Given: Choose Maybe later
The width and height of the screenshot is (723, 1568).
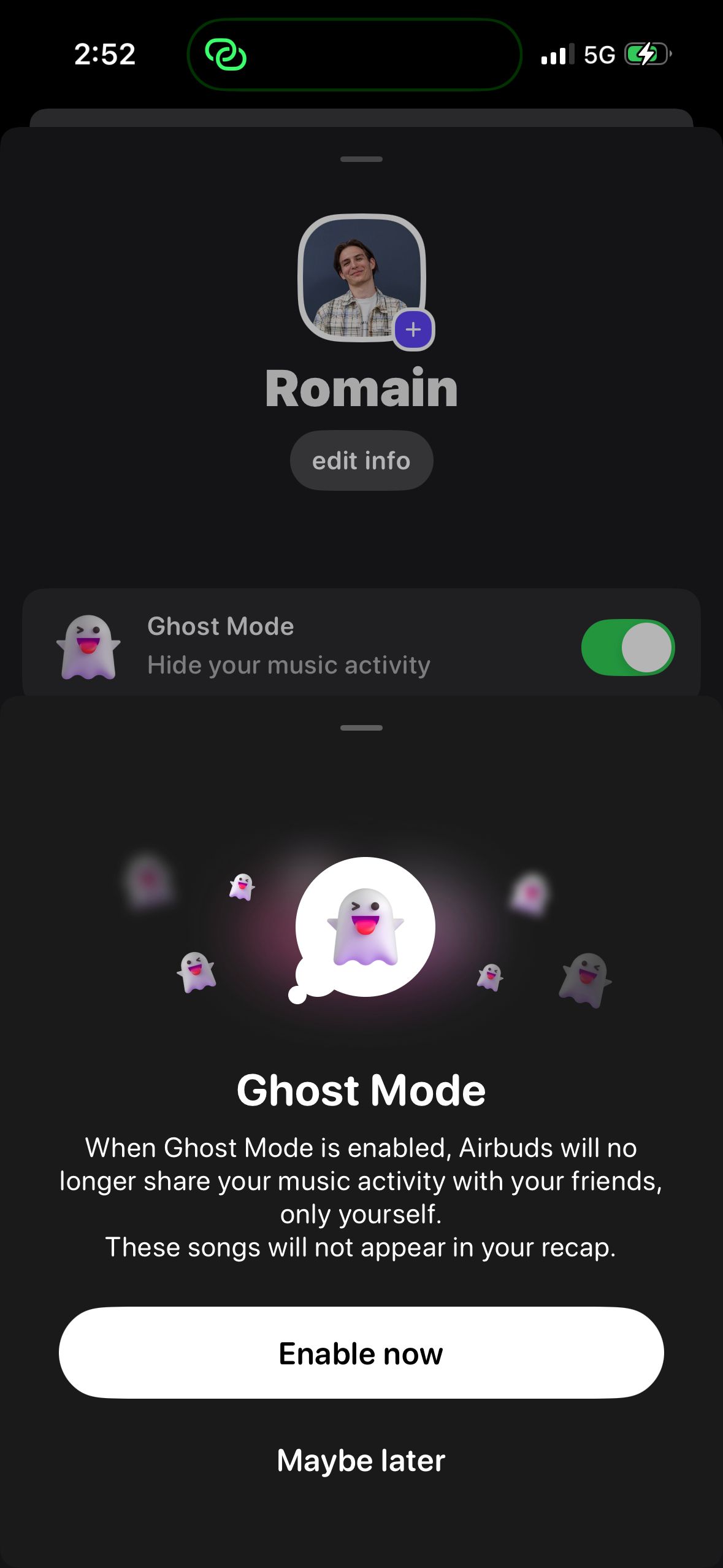Looking at the screenshot, I should [x=361, y=1460].
